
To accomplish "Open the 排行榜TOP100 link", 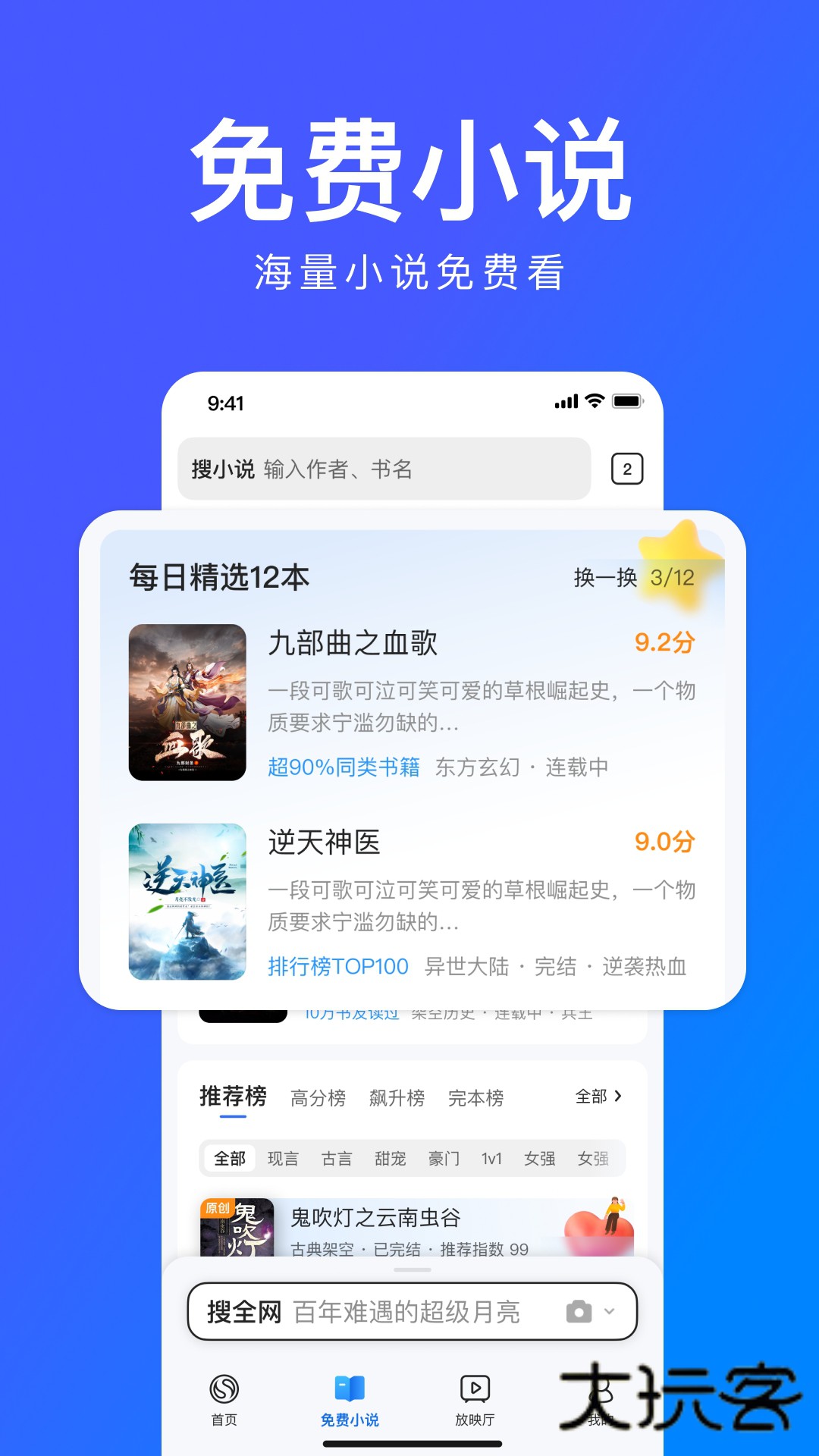I will point(340,966).
